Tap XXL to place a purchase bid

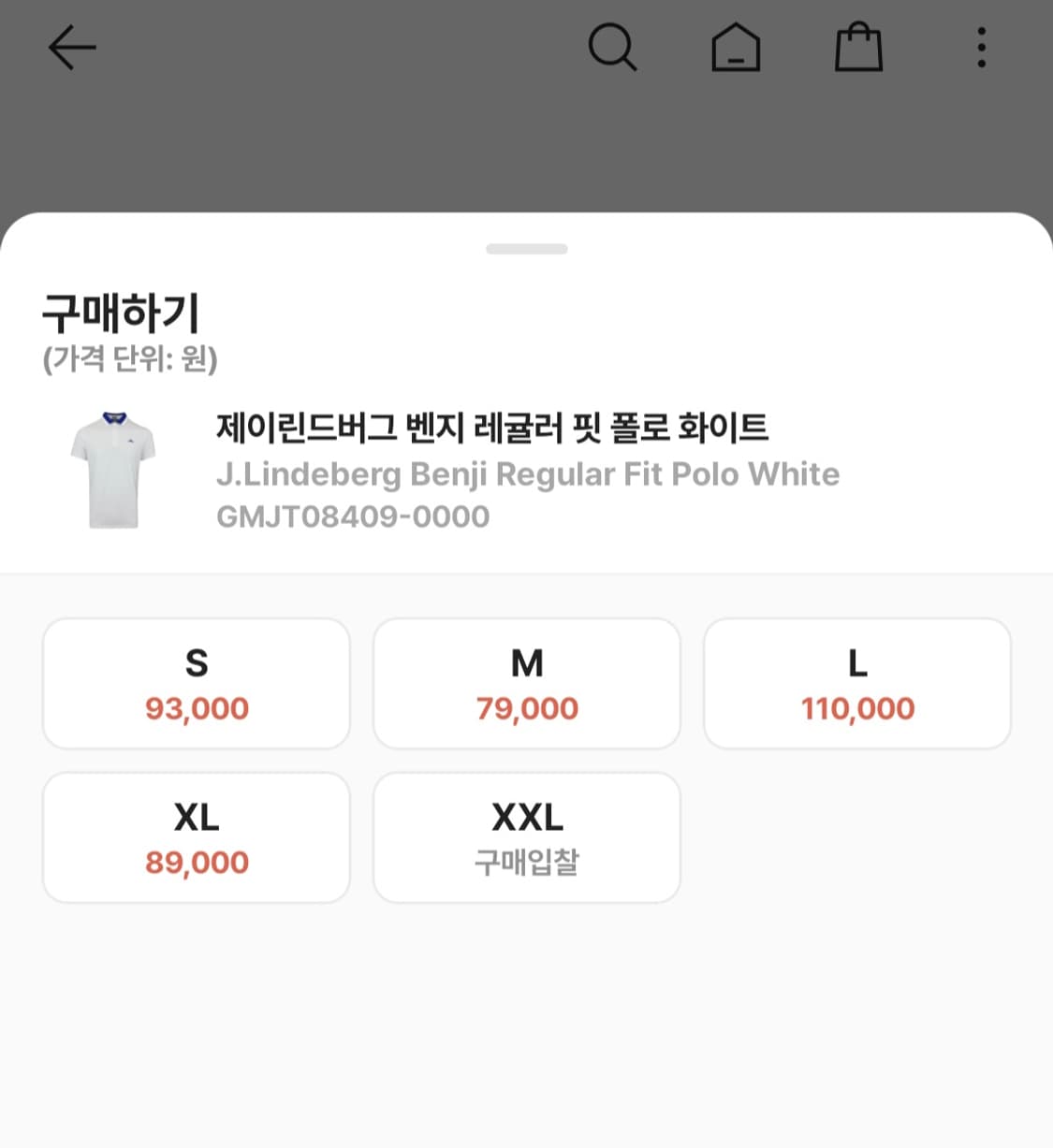click(x=527, y=837)
